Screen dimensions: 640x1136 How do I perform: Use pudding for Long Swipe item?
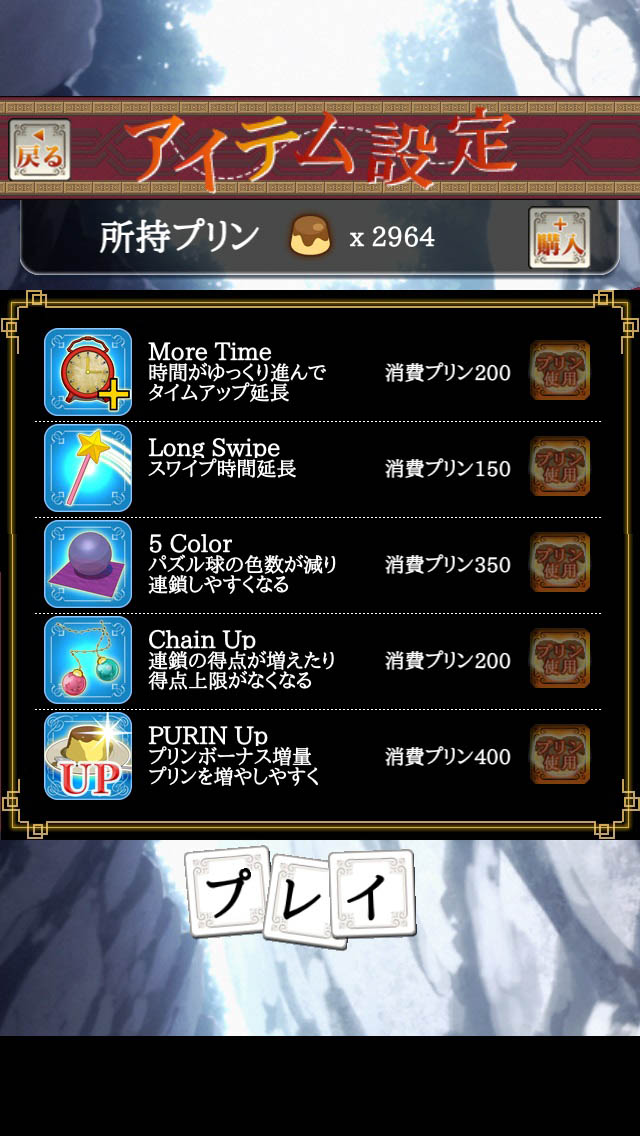point(560,467)
